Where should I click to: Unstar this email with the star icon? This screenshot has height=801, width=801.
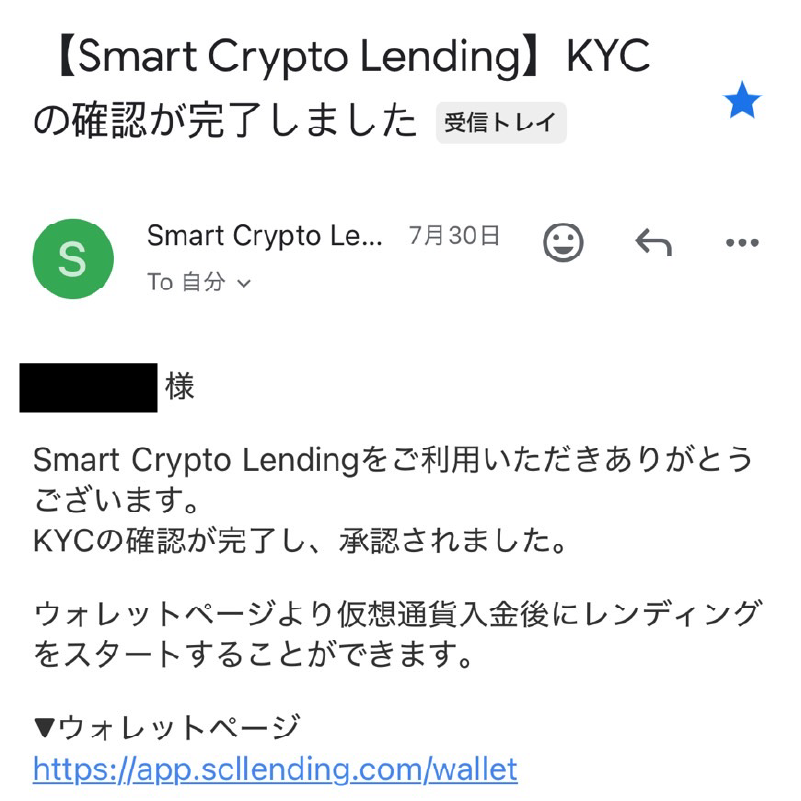tap(742, 101)
